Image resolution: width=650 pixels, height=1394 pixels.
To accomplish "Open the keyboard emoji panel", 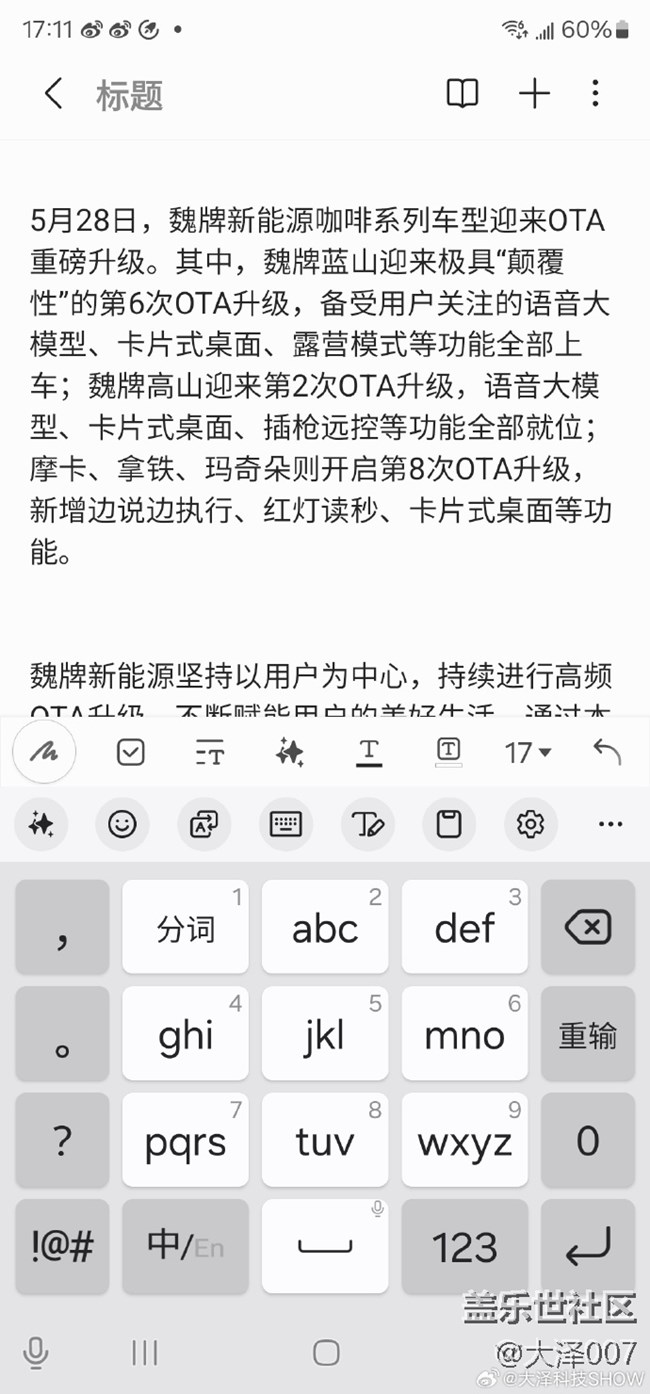I will tap(122, 824).
